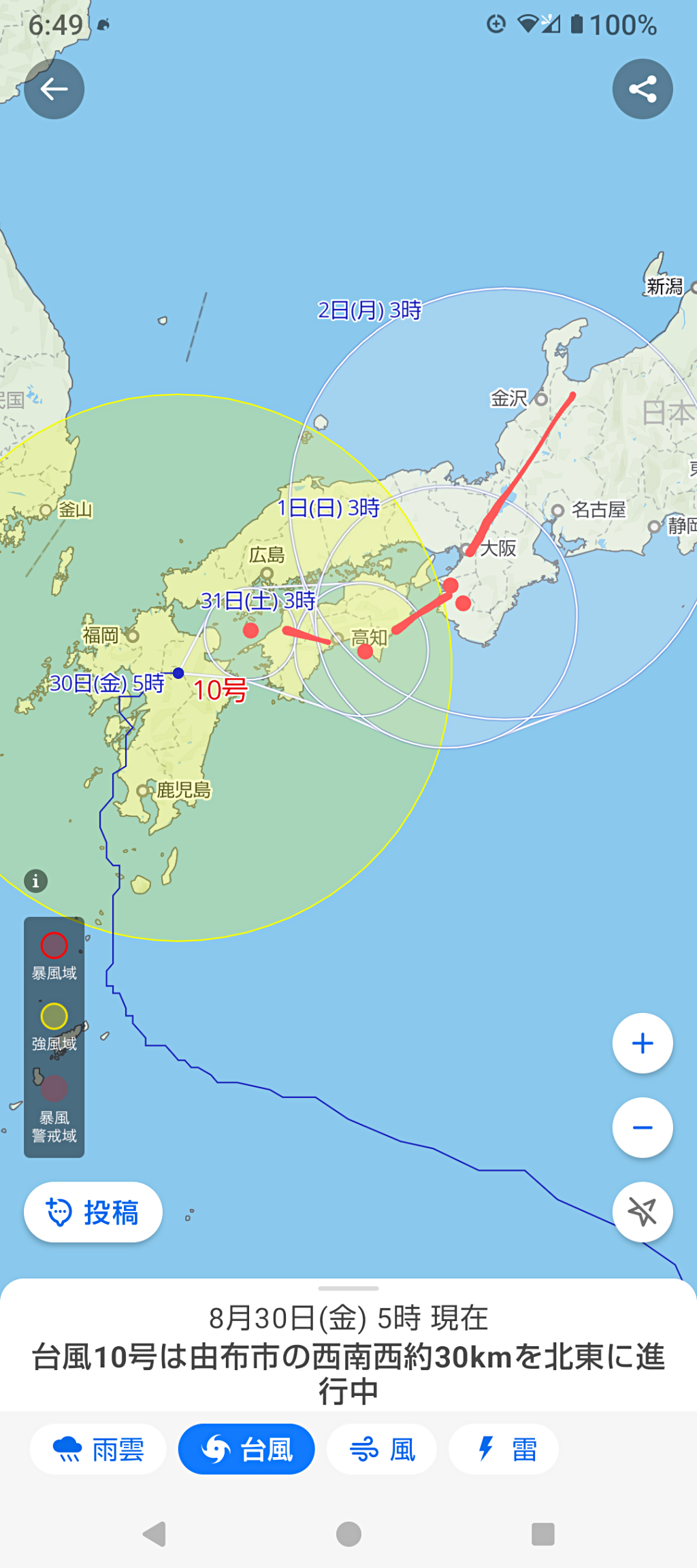Switch to the 雨雲 rain cloud layer
Screen dimensions: 697x1568
pos(98,1449)
